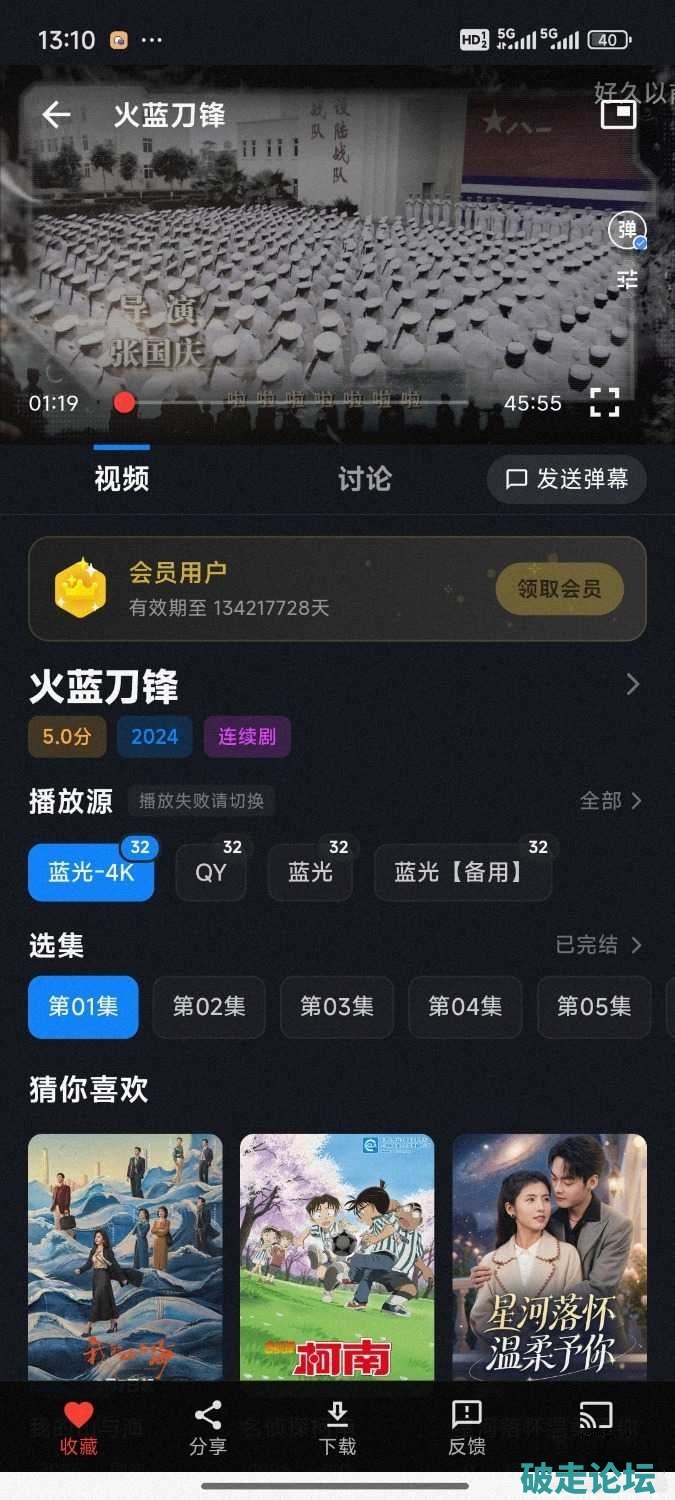Claim membership via 领取会员
Screen dimensions: 675x1500
click(x=559, y=589)
